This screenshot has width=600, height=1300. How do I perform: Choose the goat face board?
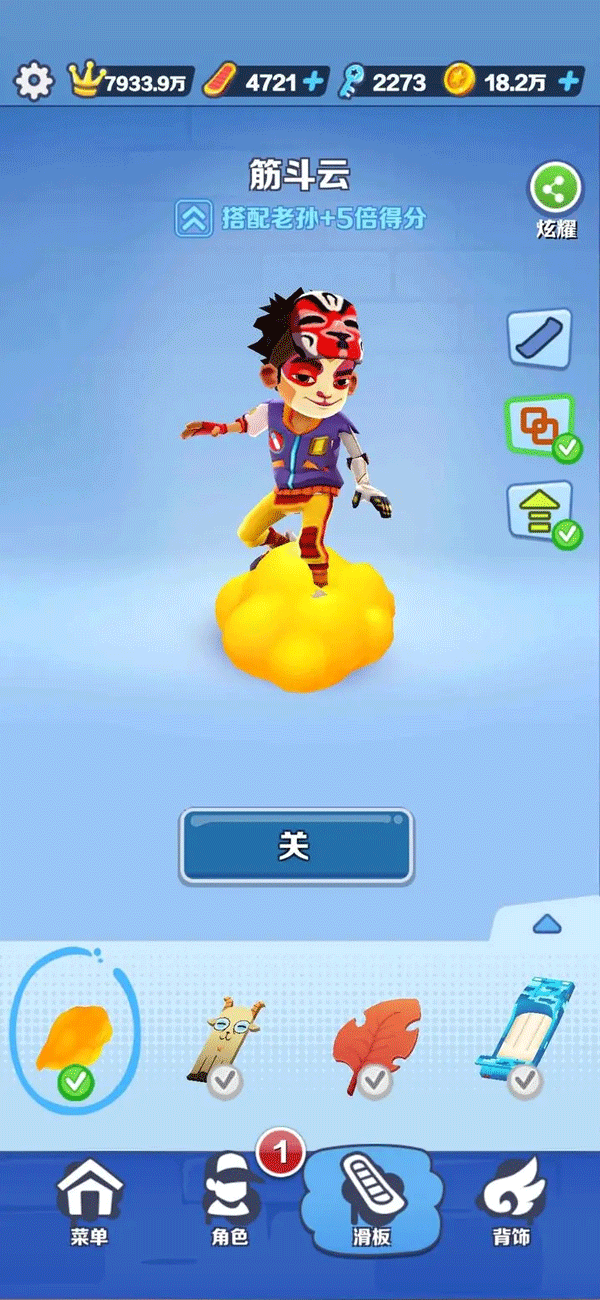pyautogui.click(x=224, y=1043)
